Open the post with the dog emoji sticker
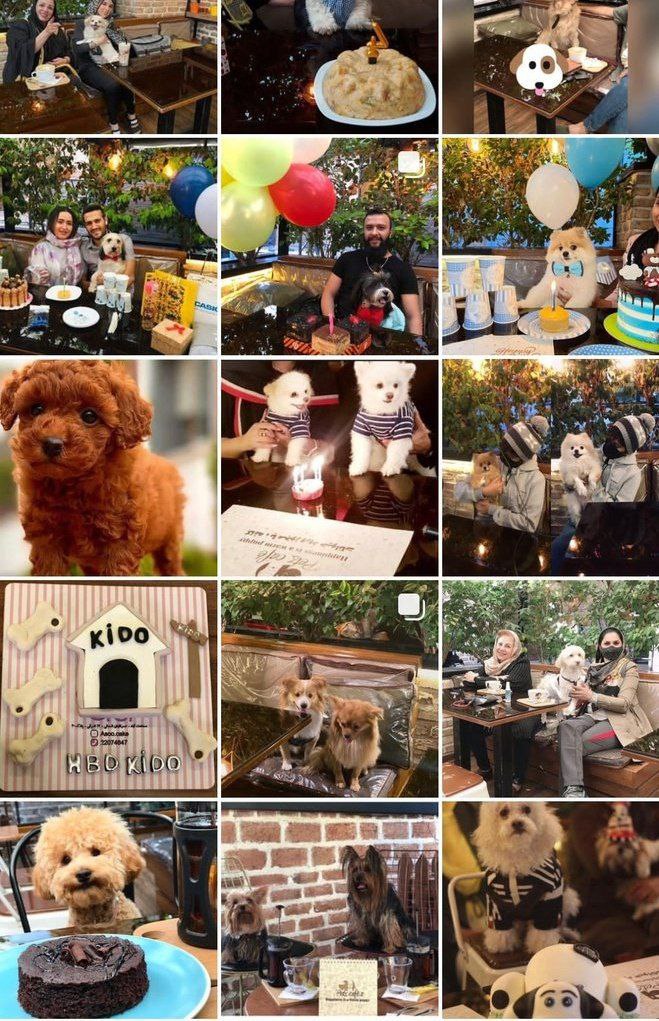 [x=550, y=66]
